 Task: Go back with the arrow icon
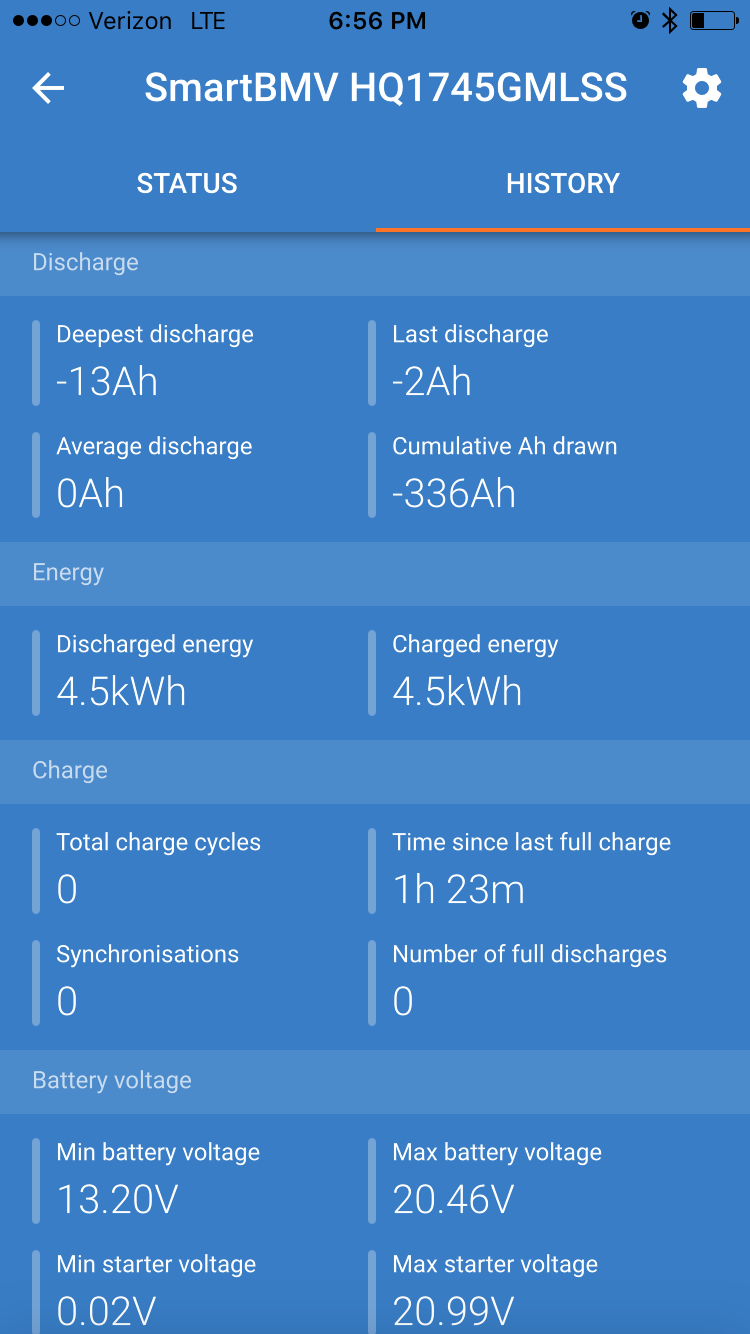click(x=48, y=89)
